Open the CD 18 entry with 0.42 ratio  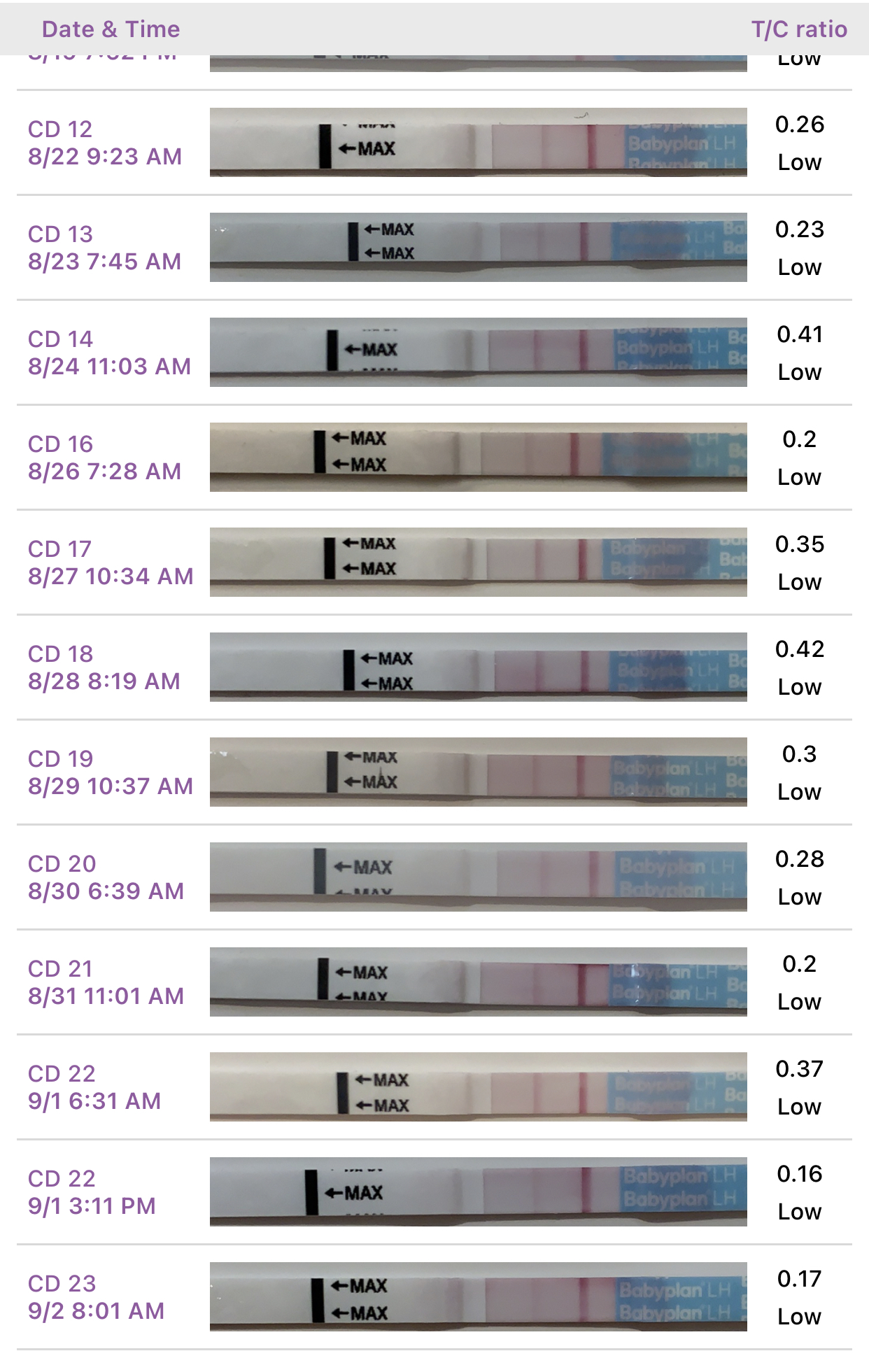point(434,667)
